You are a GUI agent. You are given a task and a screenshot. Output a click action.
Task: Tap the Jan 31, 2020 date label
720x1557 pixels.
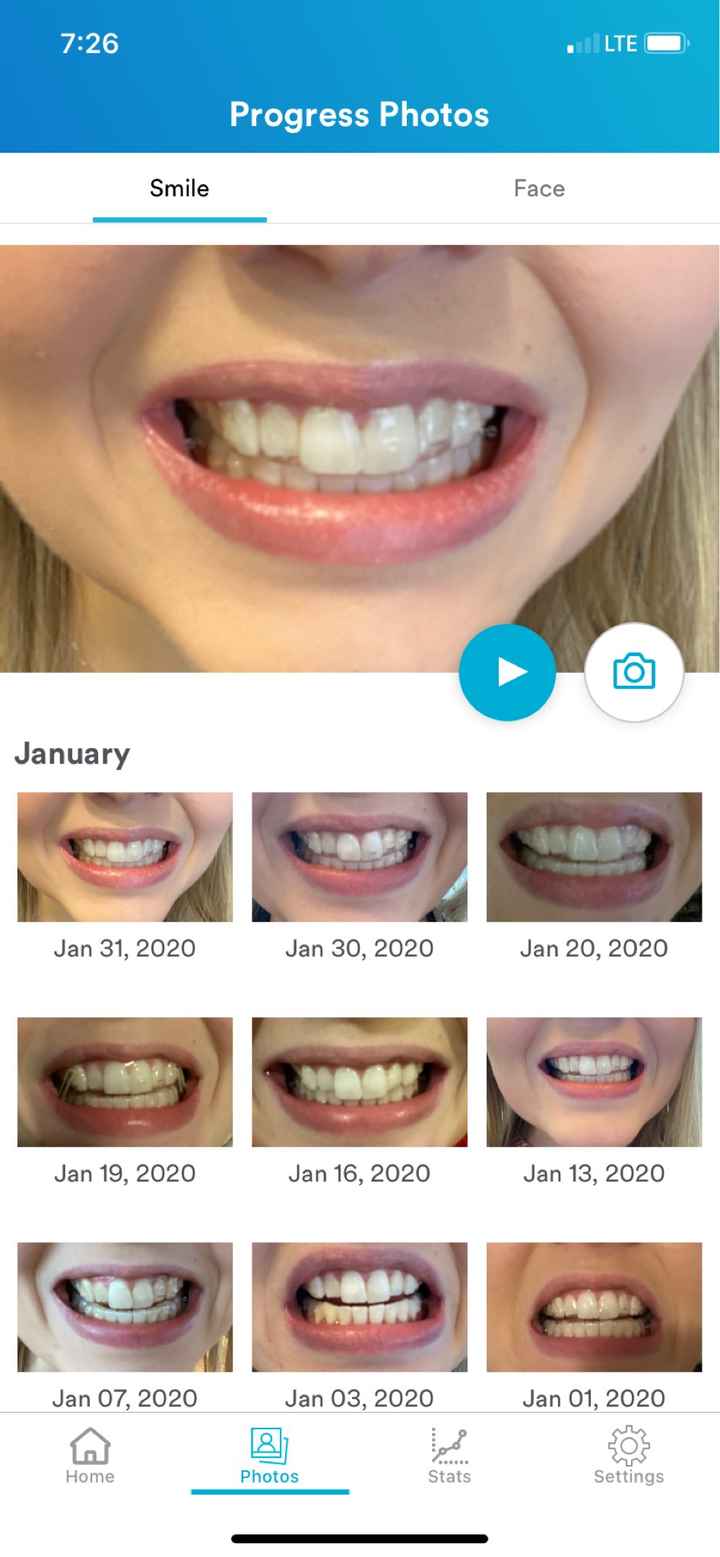click(x=123, y=948)
